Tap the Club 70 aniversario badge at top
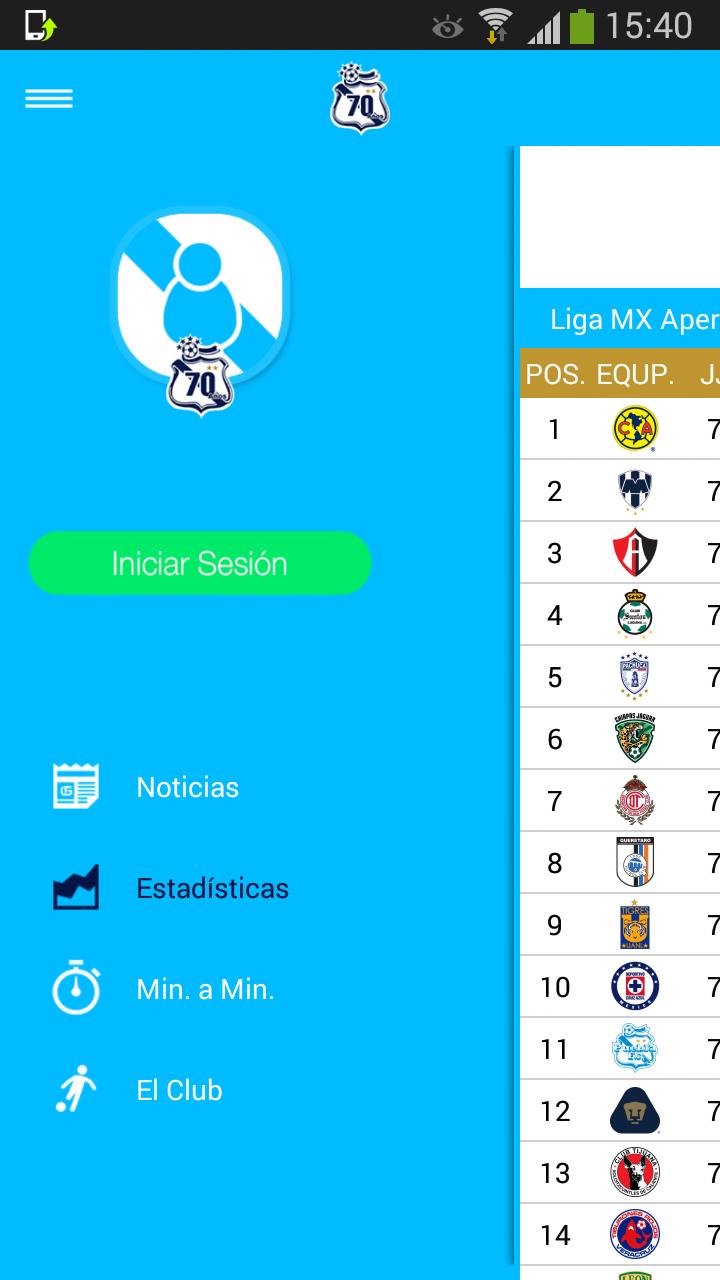Viewport: 720px width, 1280px height. [358, 99]
